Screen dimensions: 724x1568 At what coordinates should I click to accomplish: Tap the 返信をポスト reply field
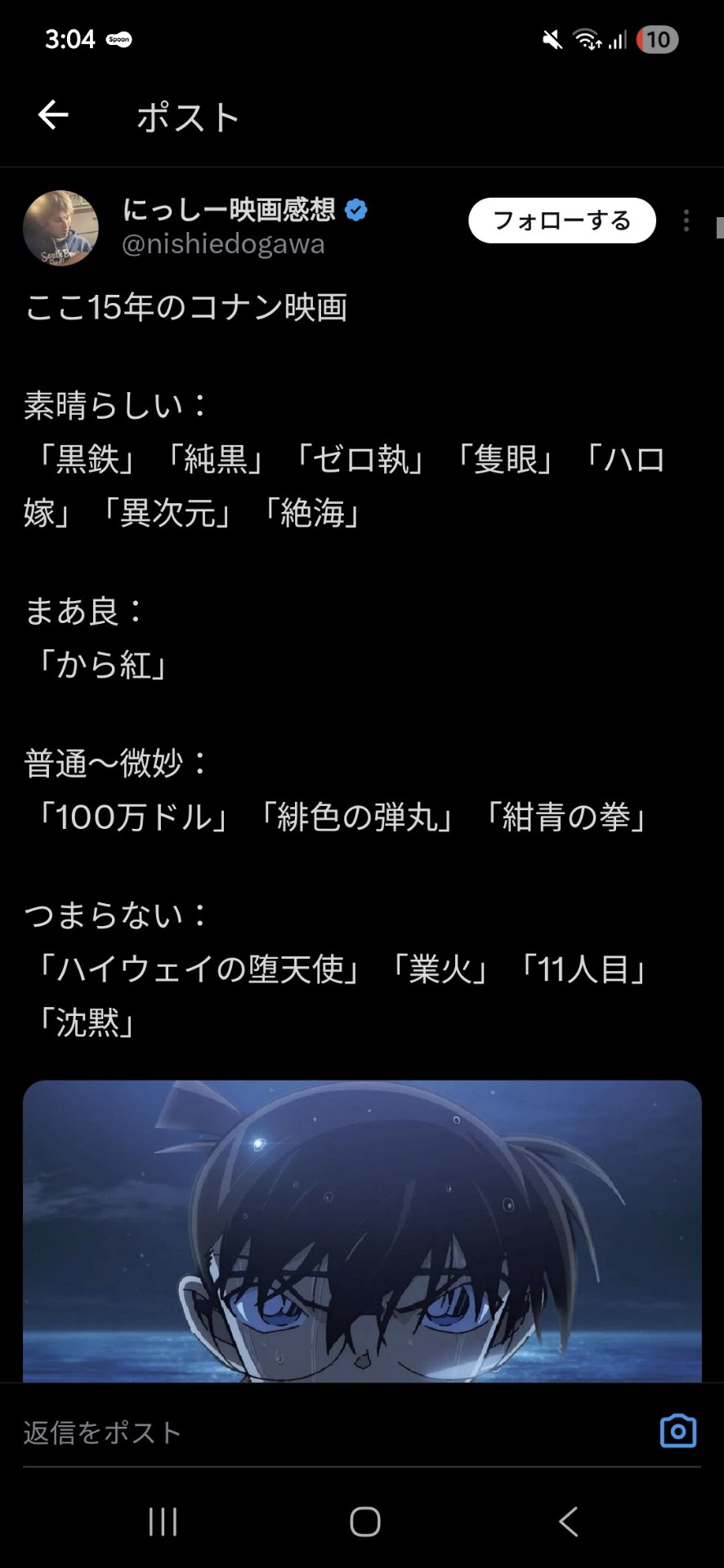327,1432
